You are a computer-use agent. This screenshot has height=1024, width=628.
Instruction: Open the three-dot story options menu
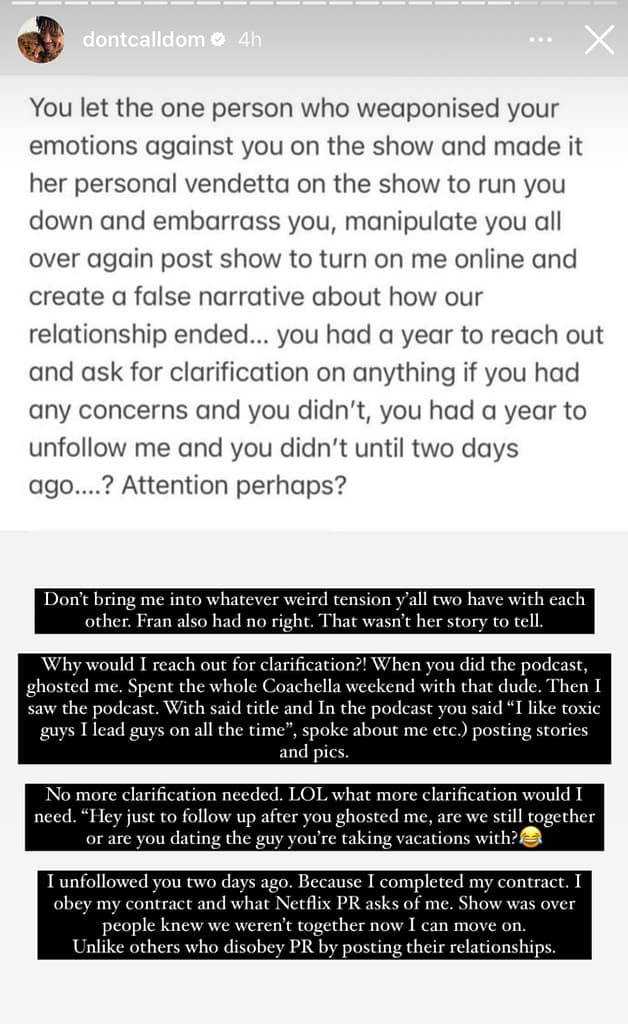(x=540, y=40)
